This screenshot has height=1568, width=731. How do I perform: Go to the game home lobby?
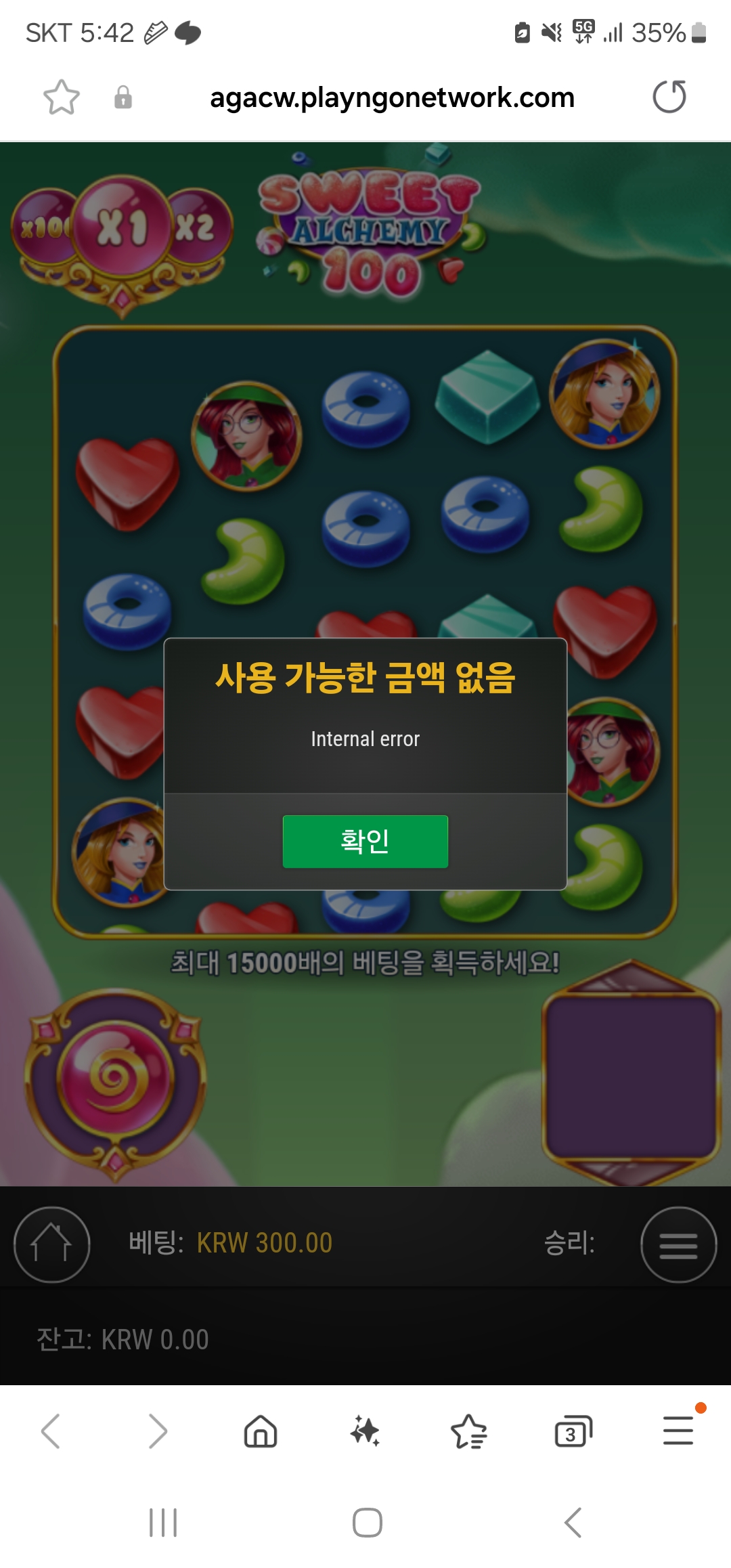[52, 1244]
